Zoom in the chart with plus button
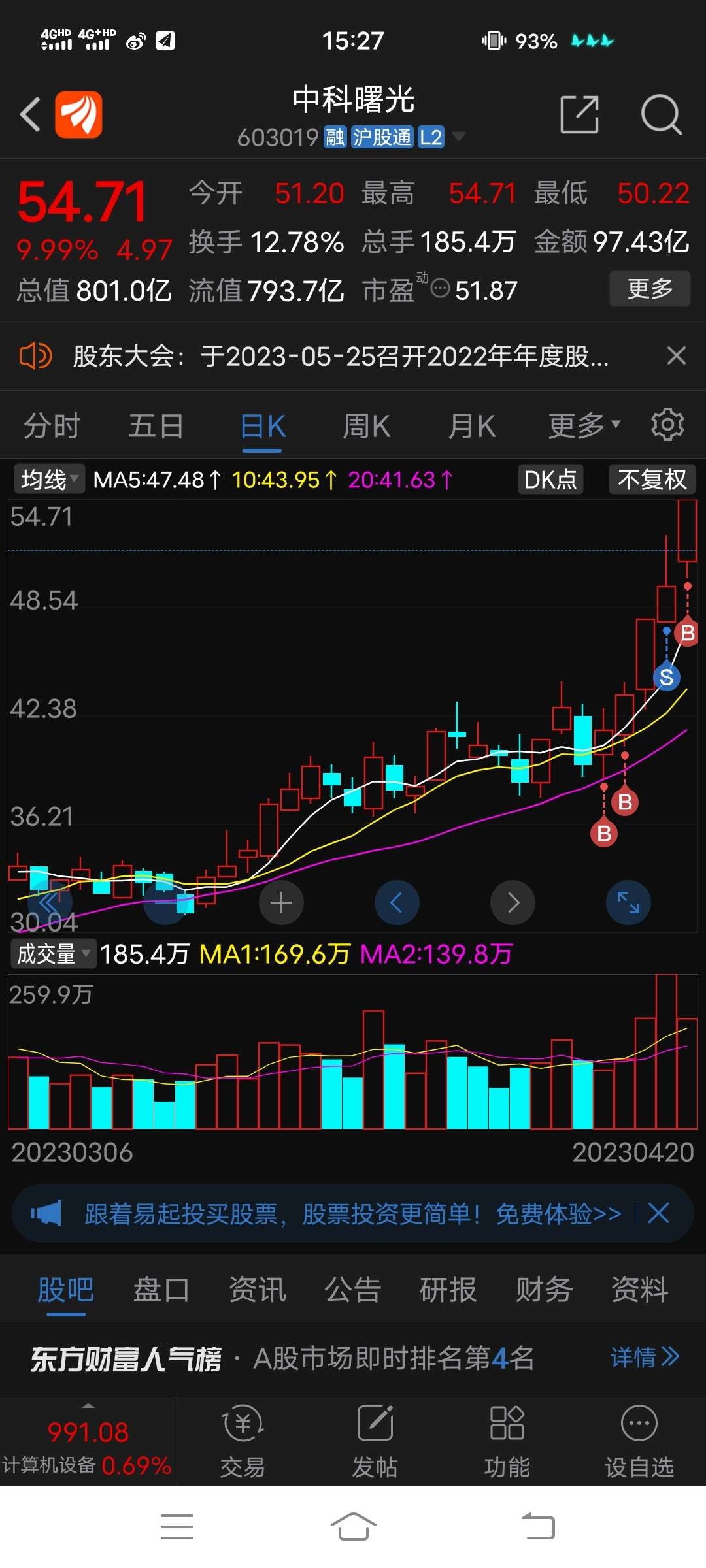This screenshot has width=706, height=1568. pos(281,903)
